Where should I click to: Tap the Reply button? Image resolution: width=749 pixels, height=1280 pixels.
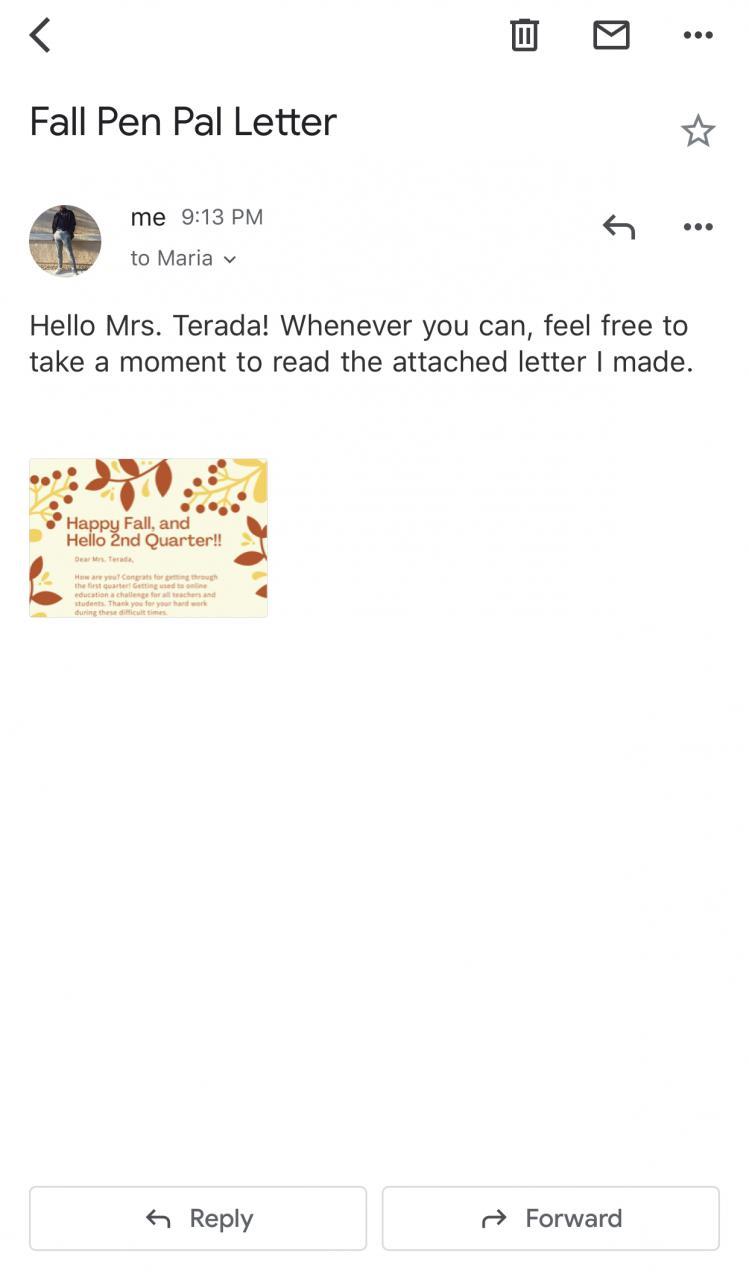coord(198,1218)
